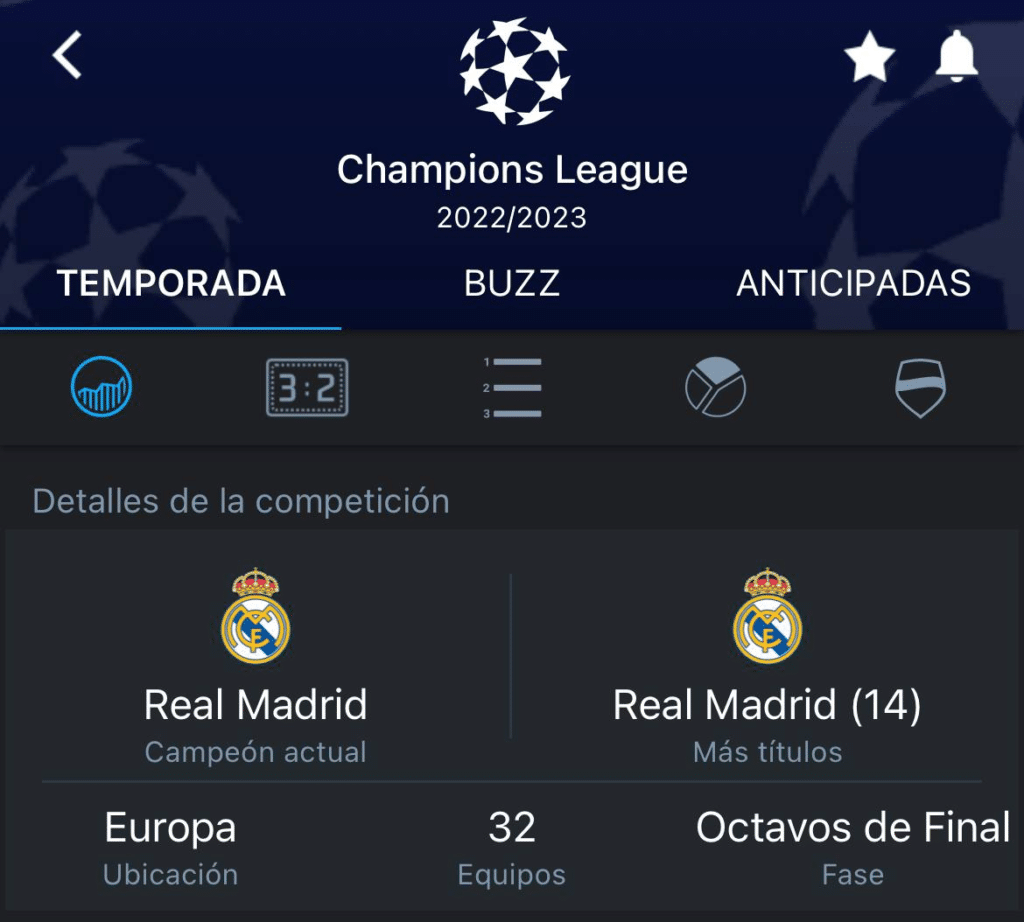Open the notifications bell
Image resolution: width=1024 pixels, height=922 pixels.
coord(957,56)
